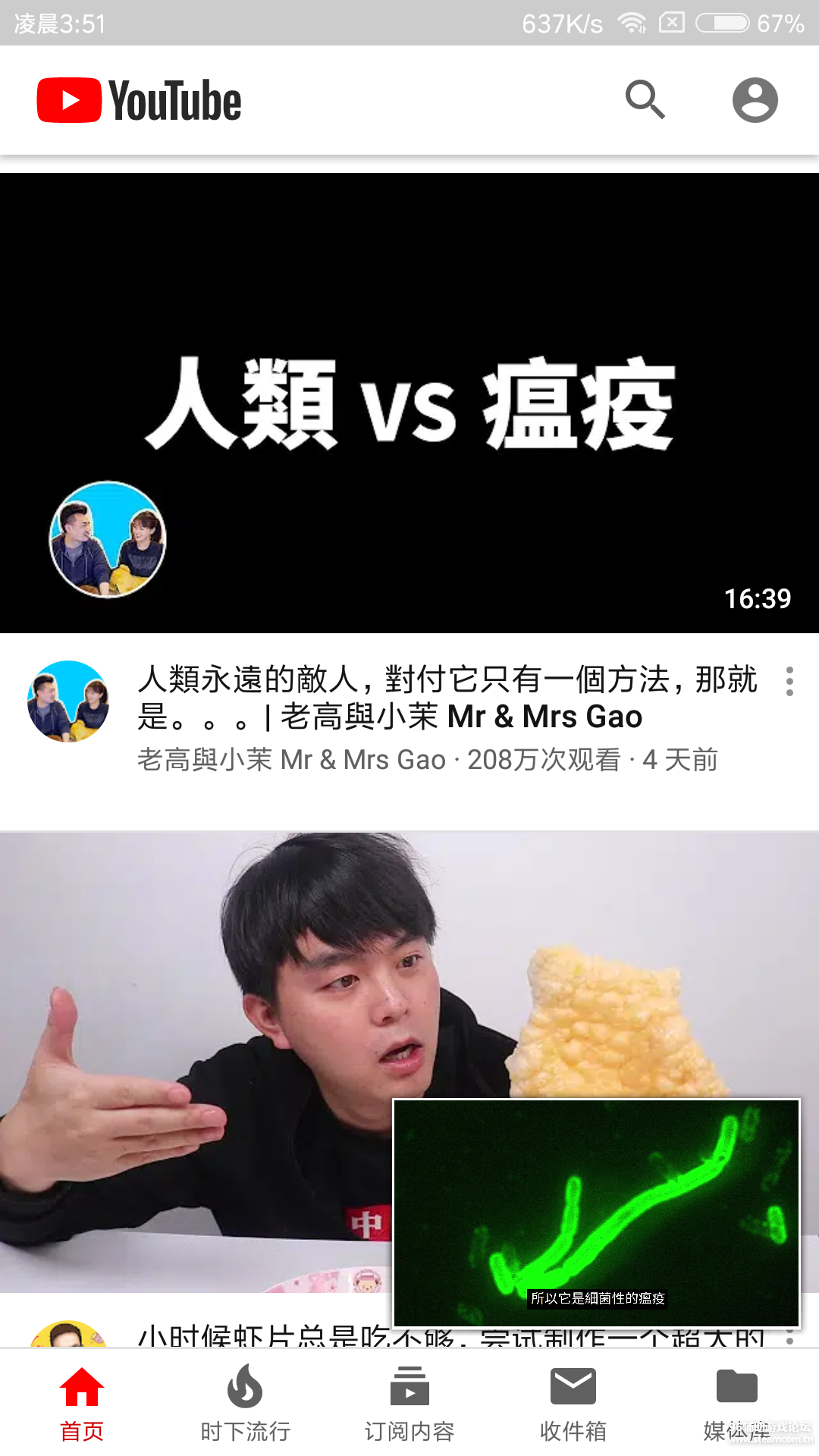Switch to the 首页 tab
Image resolution: width=819 pixels, height=1456 pixels.
coord(82,1404)
